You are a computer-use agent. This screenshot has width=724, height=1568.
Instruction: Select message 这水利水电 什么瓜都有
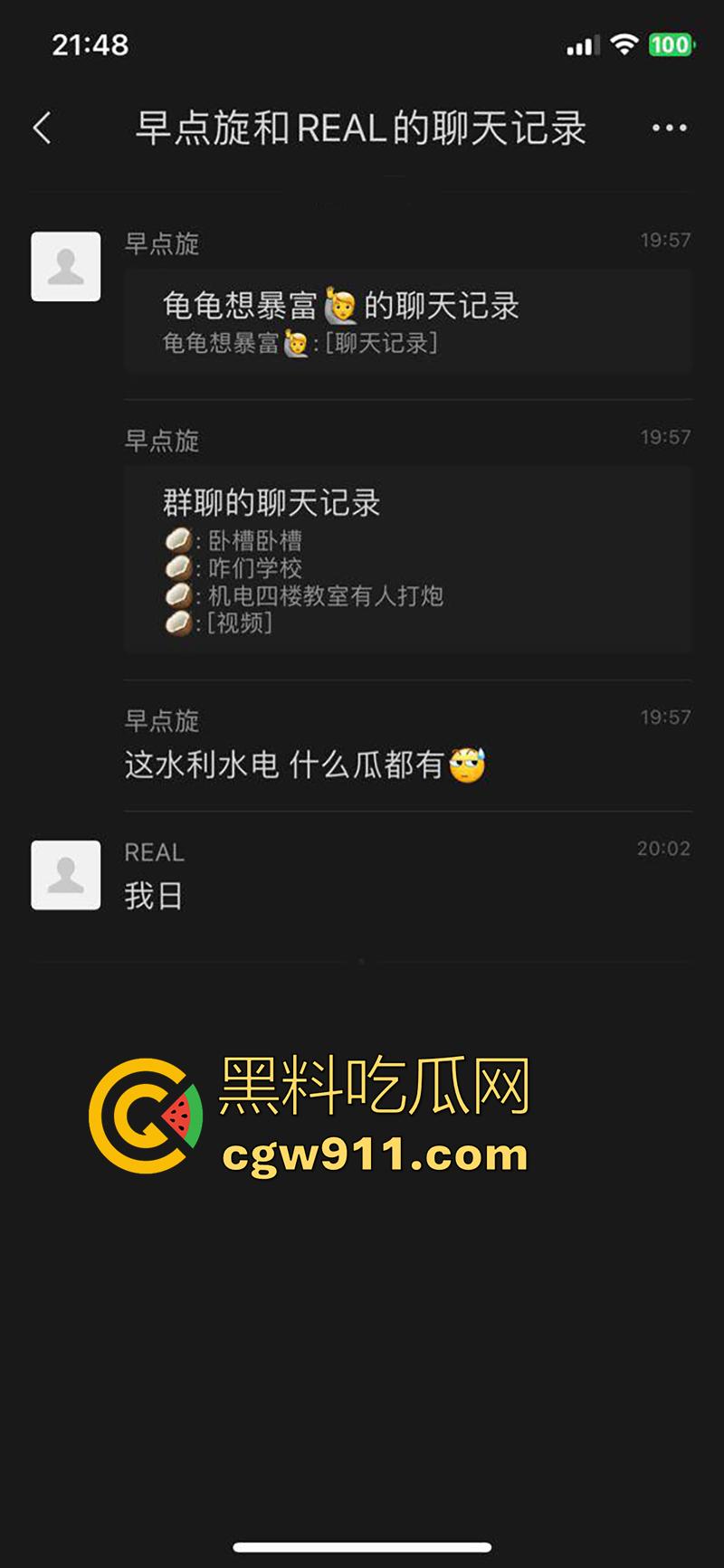point(304,765)
